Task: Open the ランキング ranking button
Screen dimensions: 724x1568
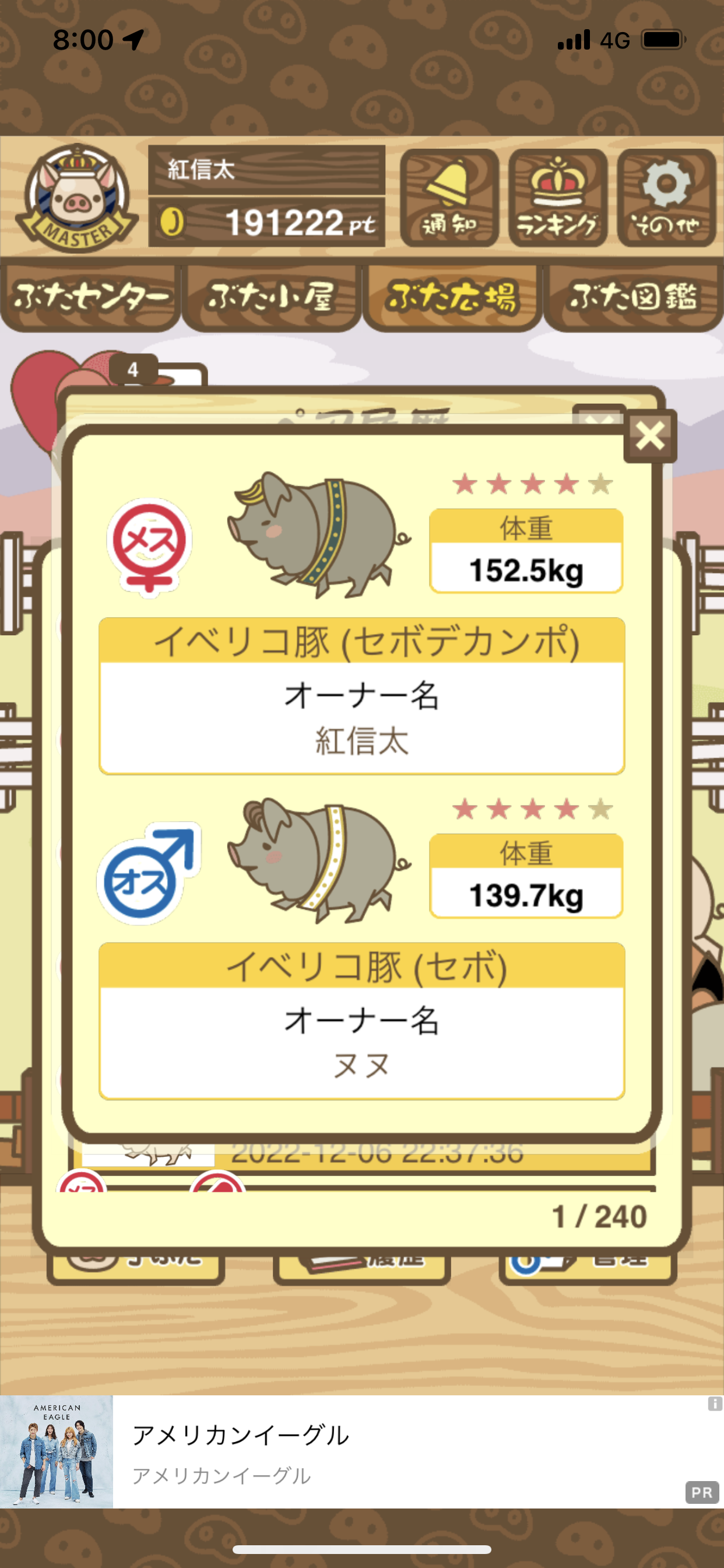Action: (558, 198)
